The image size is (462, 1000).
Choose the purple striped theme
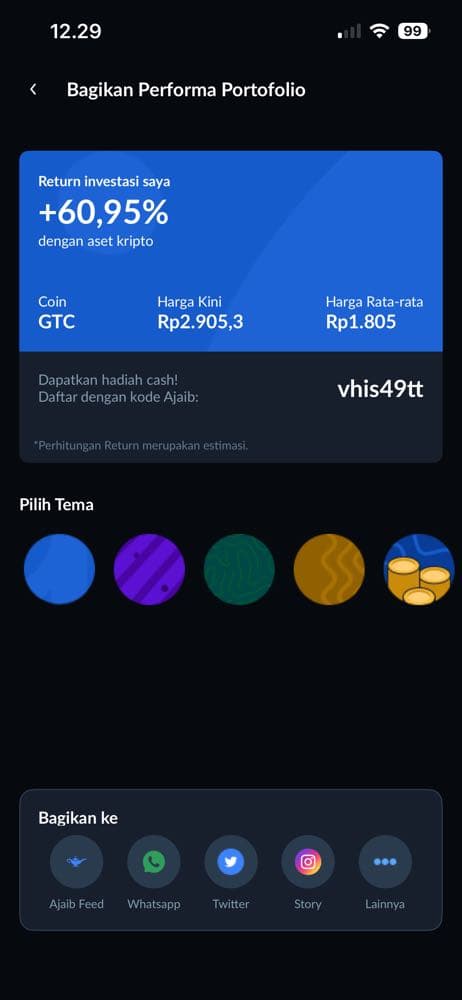coord(149,570)
